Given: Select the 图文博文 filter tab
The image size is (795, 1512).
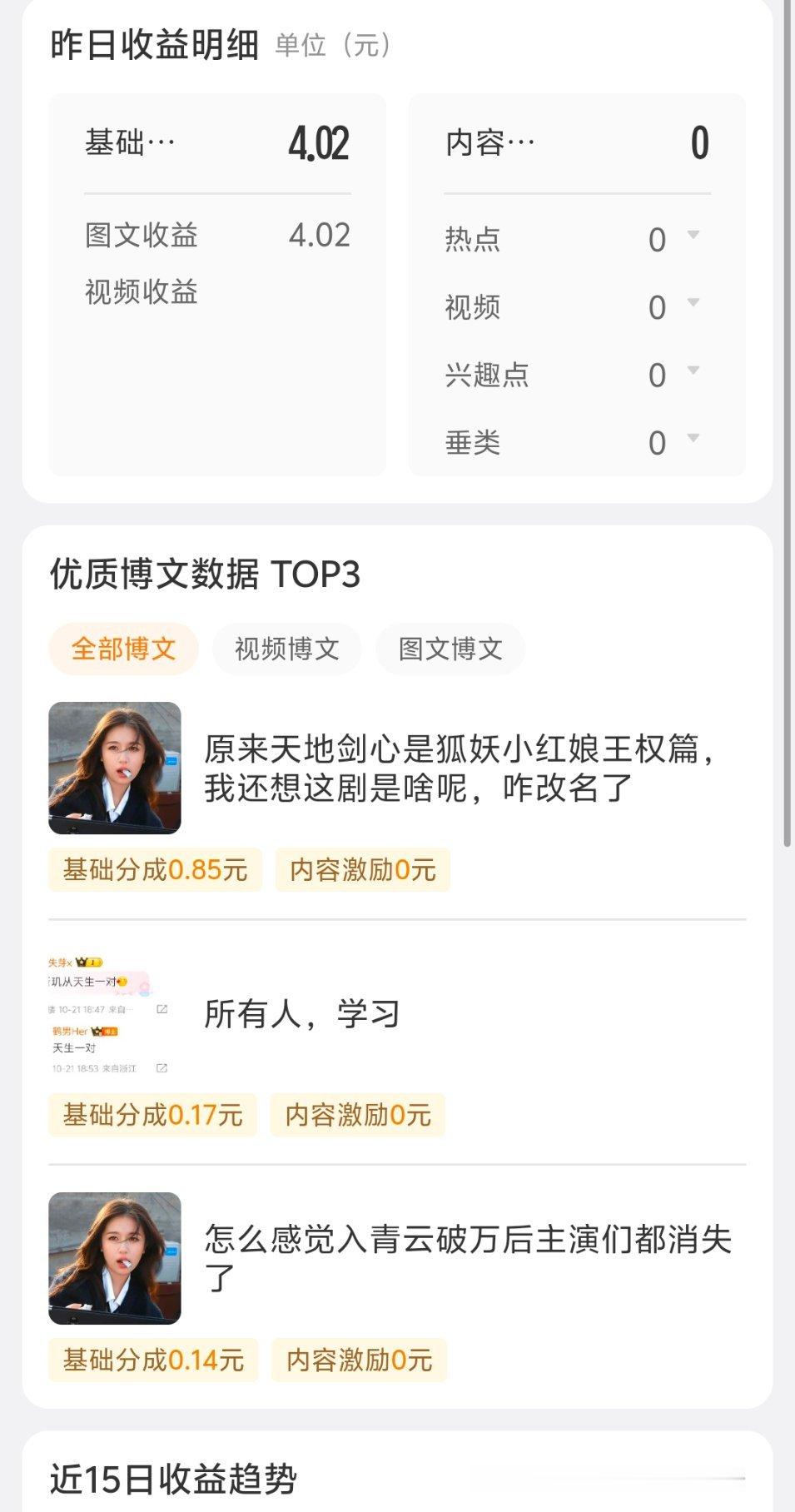Looking at the screenshot, I should click(450, 649).
